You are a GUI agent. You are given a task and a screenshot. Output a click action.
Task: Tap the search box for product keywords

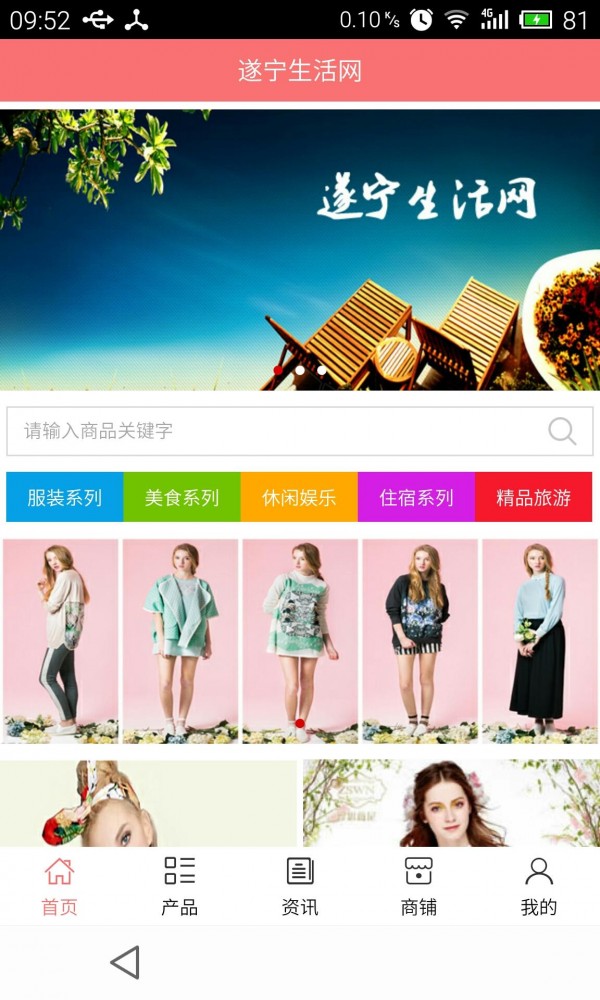(x=300, y=431)
